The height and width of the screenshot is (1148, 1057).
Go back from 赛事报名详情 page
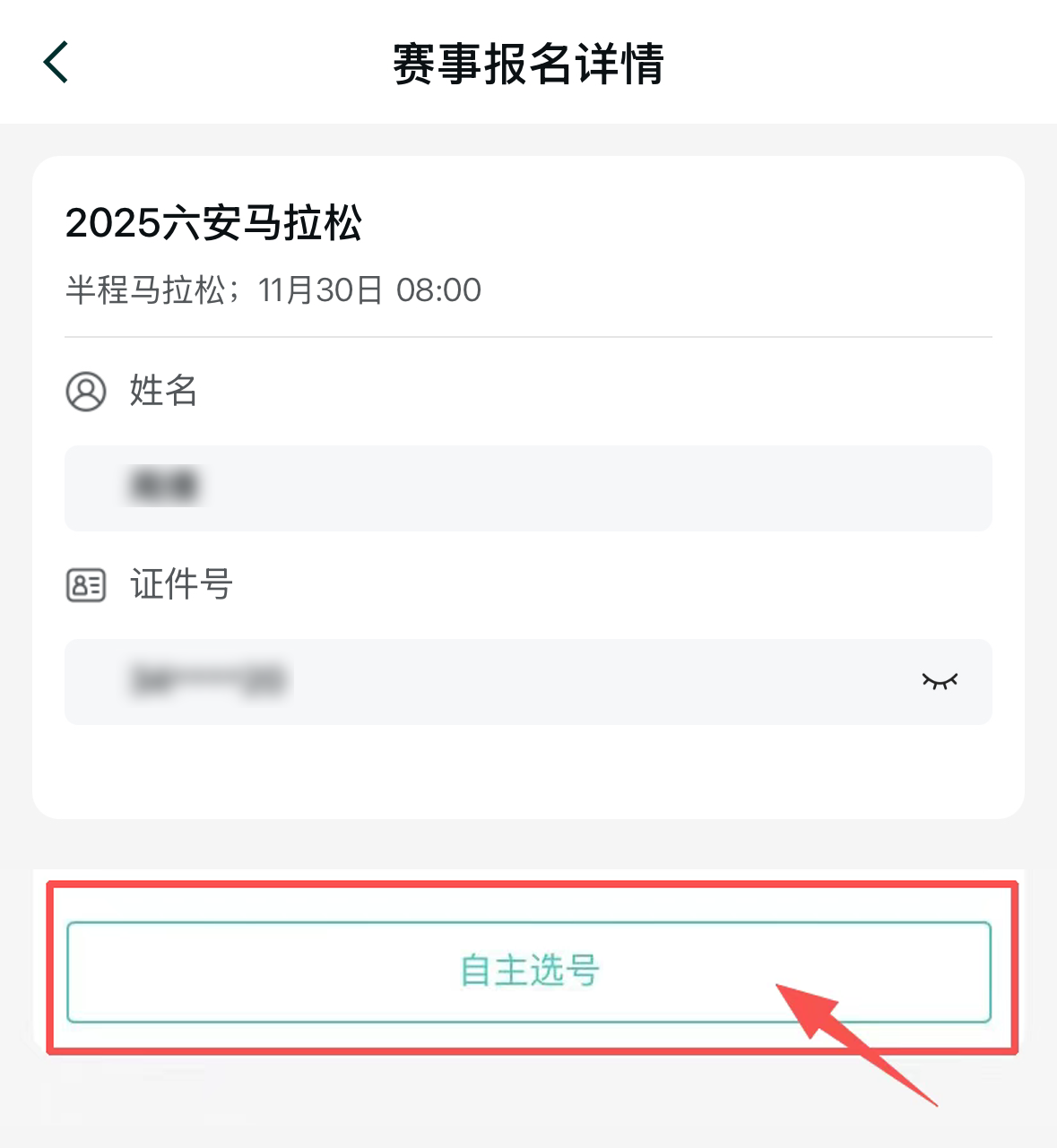pyautogui.click(x=56, y=64)
